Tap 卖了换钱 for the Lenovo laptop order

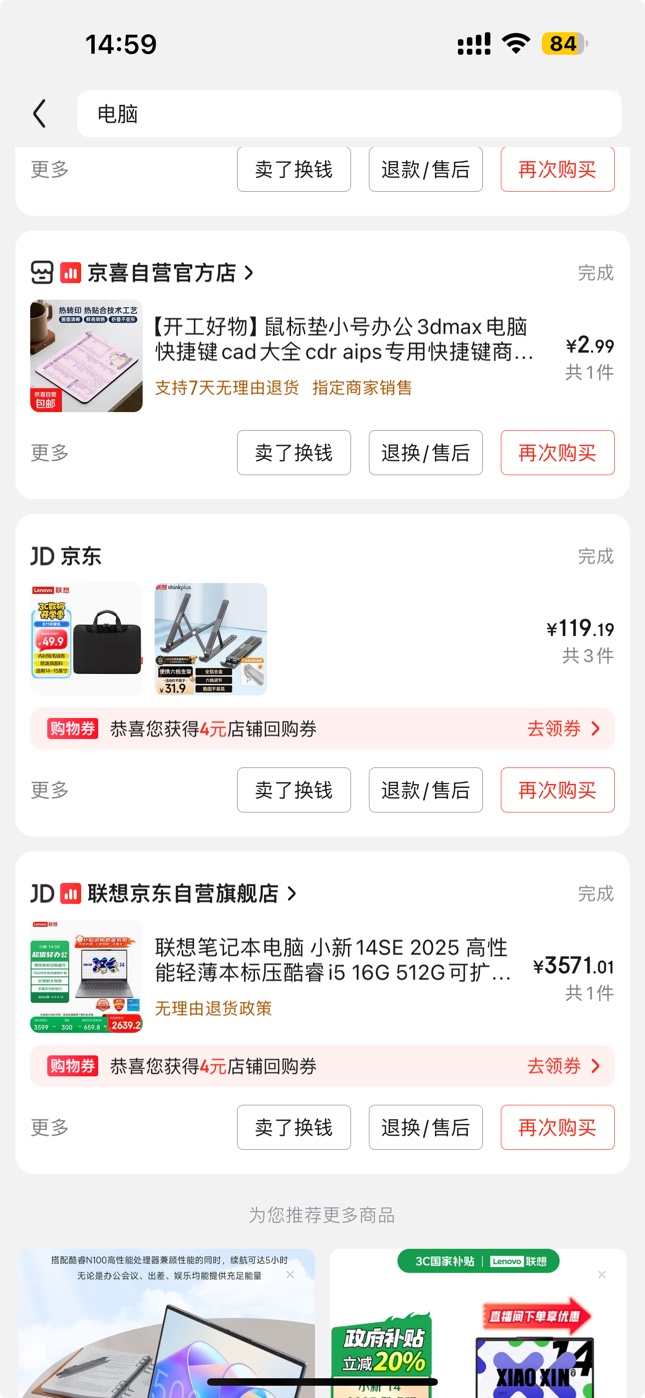pos(293,1127)
